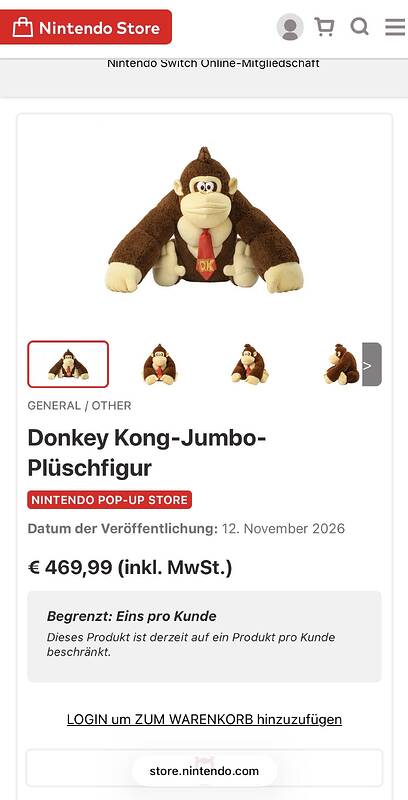Tap LOGIN um ZUM WARENKORB hinzuzufügen link
The image size is (408, 800).
204,719
